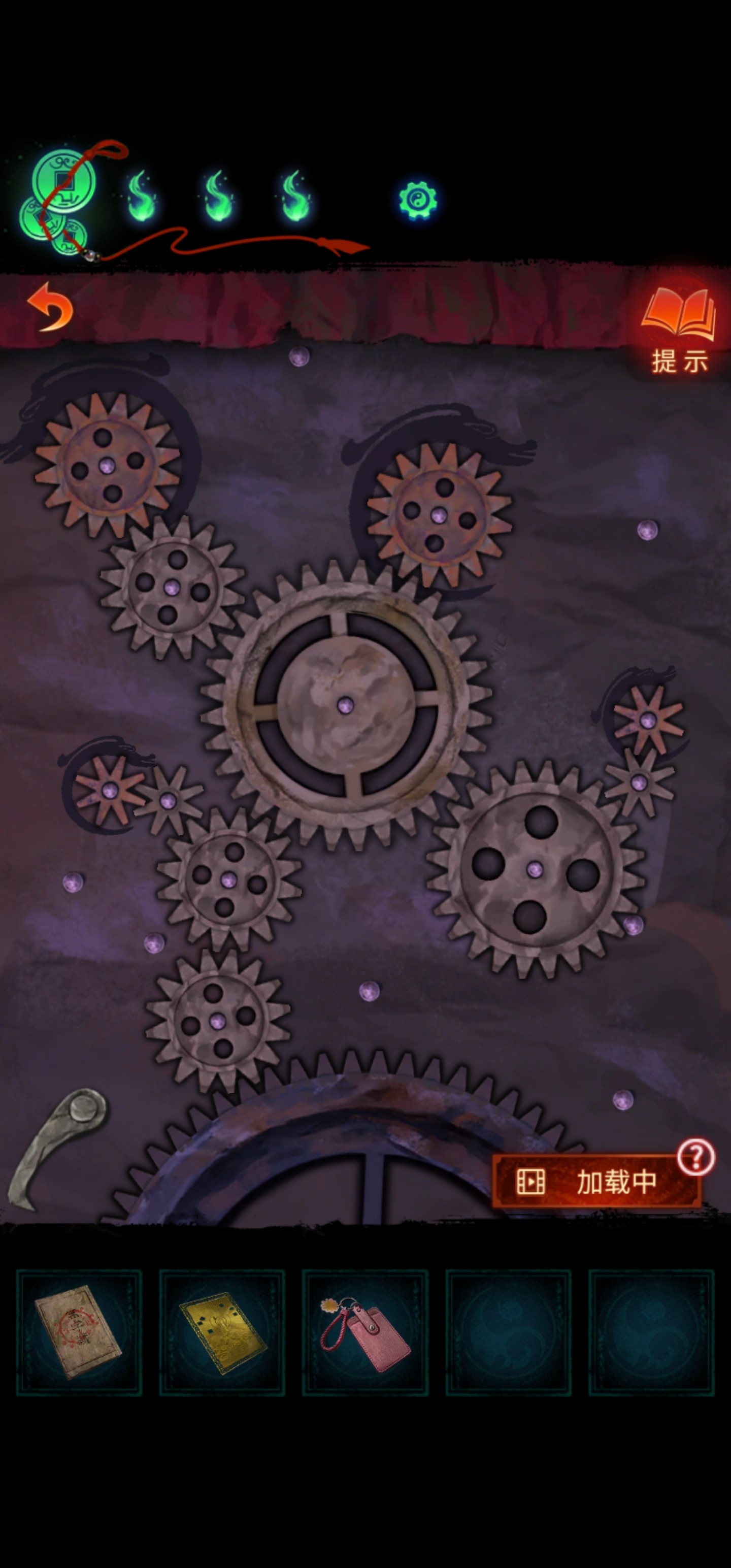Open the 提示 hint book
This screenshot has width=731, height=1568.
pyautogui.click(x=679, y=329)
